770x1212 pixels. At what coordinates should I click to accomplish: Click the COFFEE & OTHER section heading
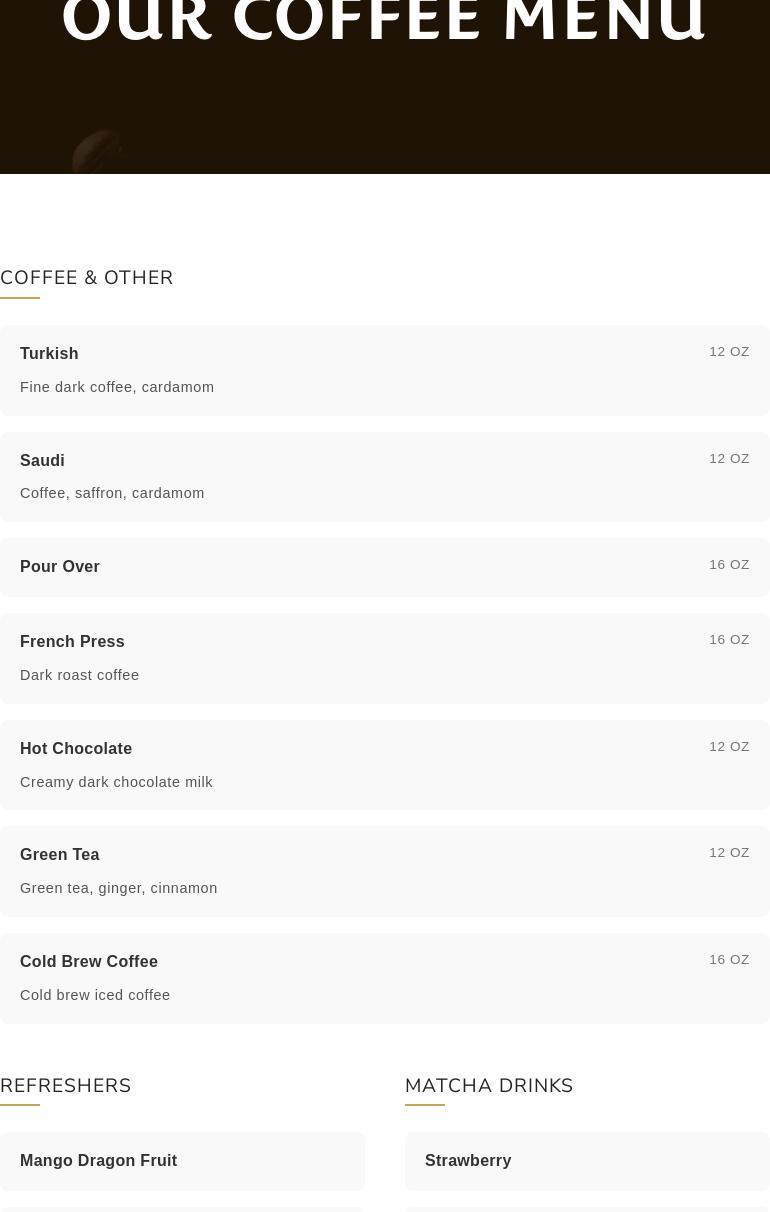pos(87,278)
